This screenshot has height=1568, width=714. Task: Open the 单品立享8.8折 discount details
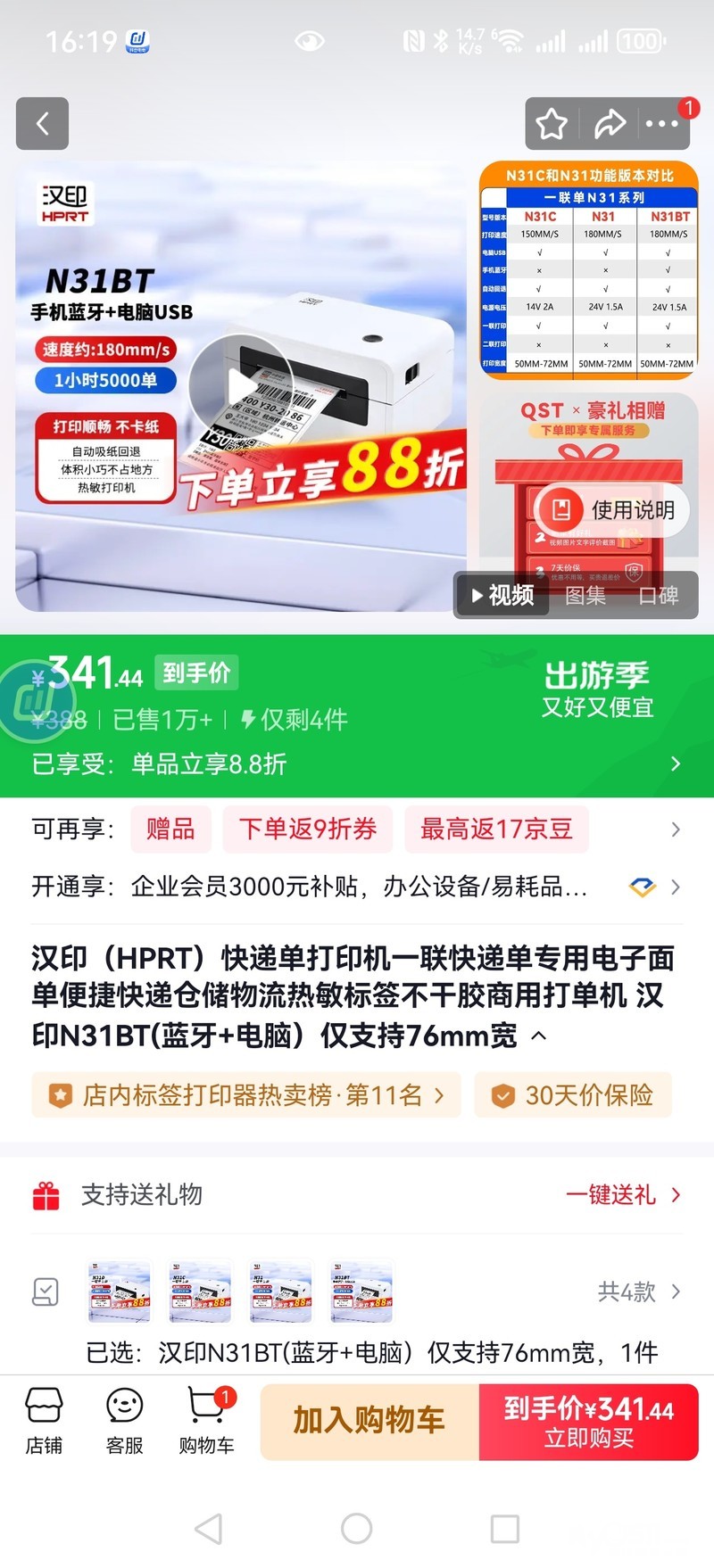357,764
